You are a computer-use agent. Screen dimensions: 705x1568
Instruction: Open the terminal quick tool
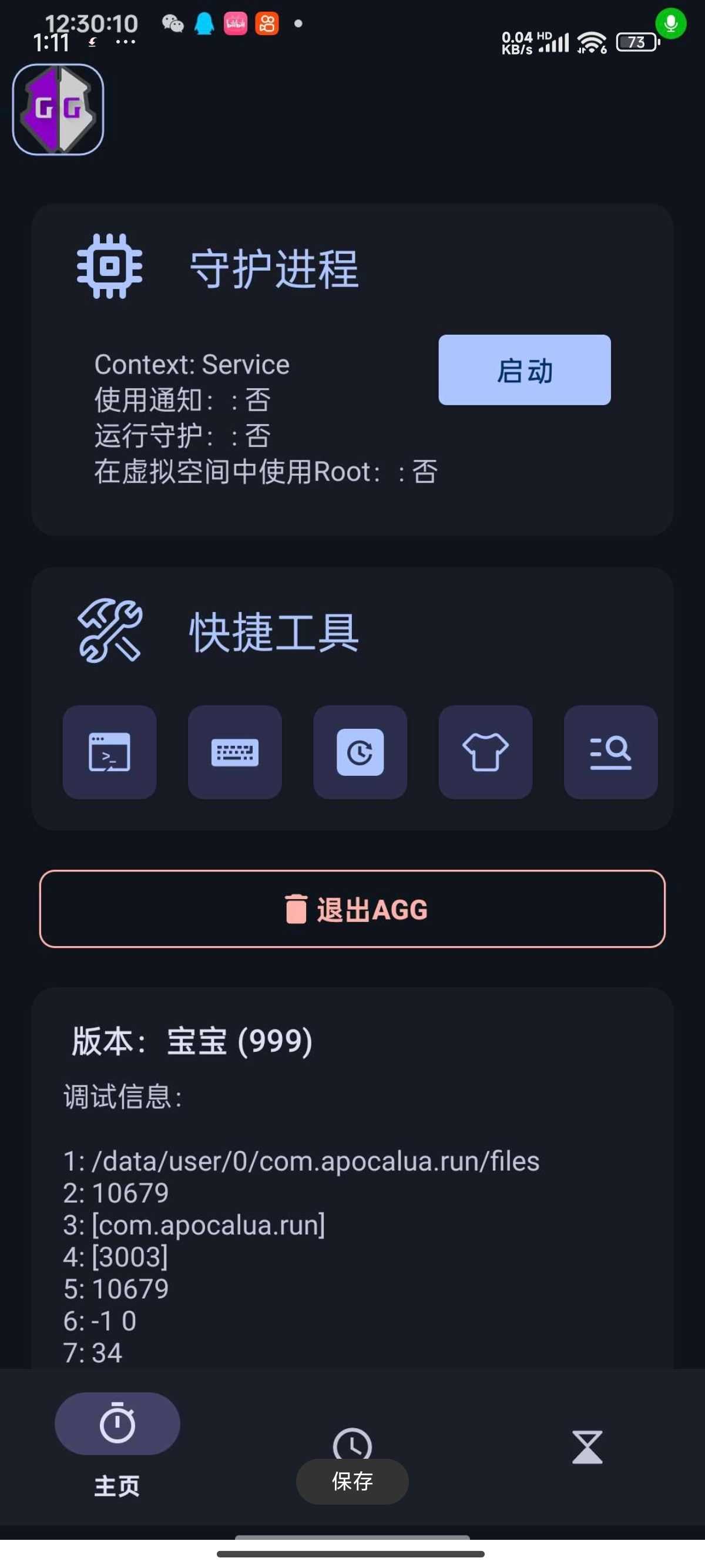(x=110, y=752)
